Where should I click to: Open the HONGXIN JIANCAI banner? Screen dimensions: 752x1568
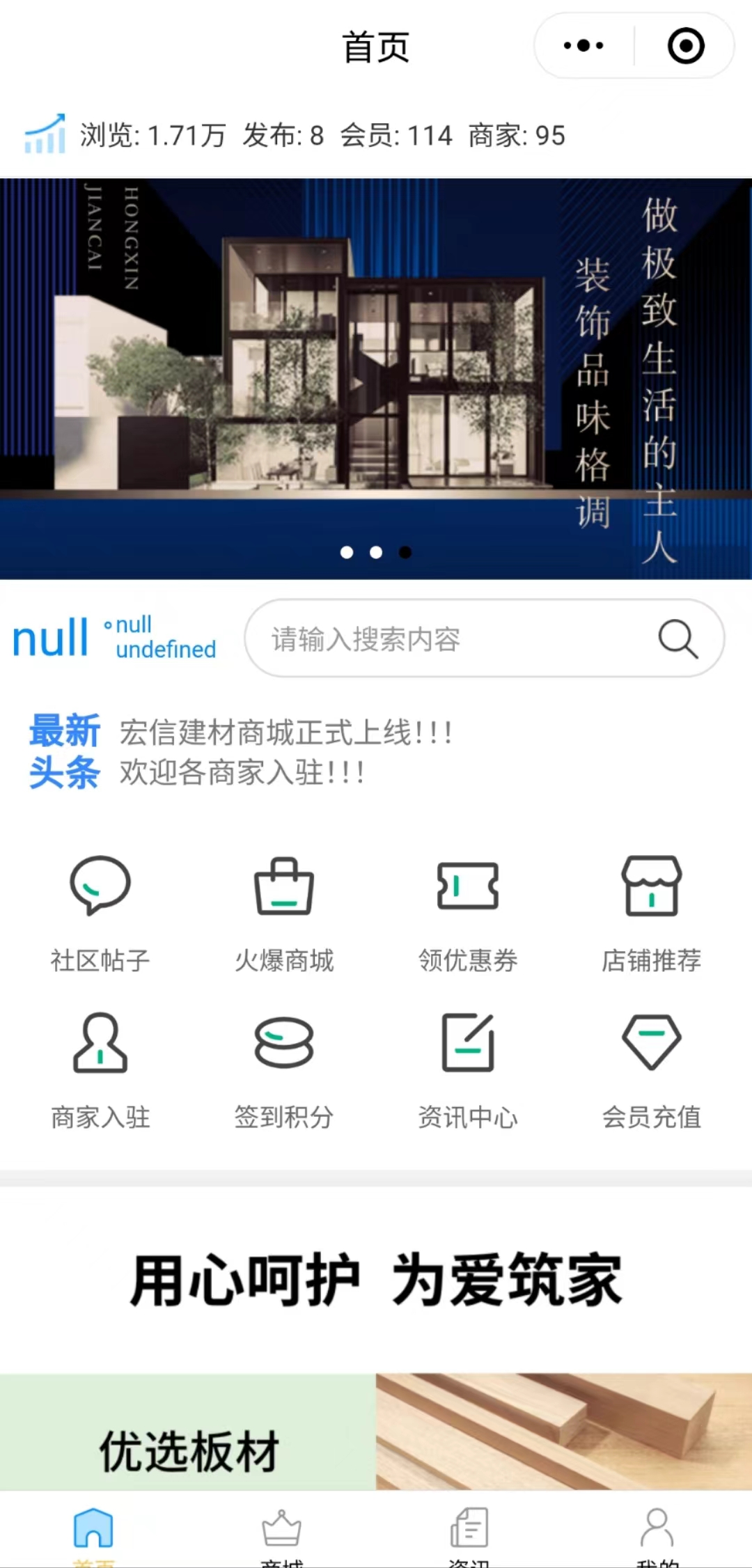376,379
